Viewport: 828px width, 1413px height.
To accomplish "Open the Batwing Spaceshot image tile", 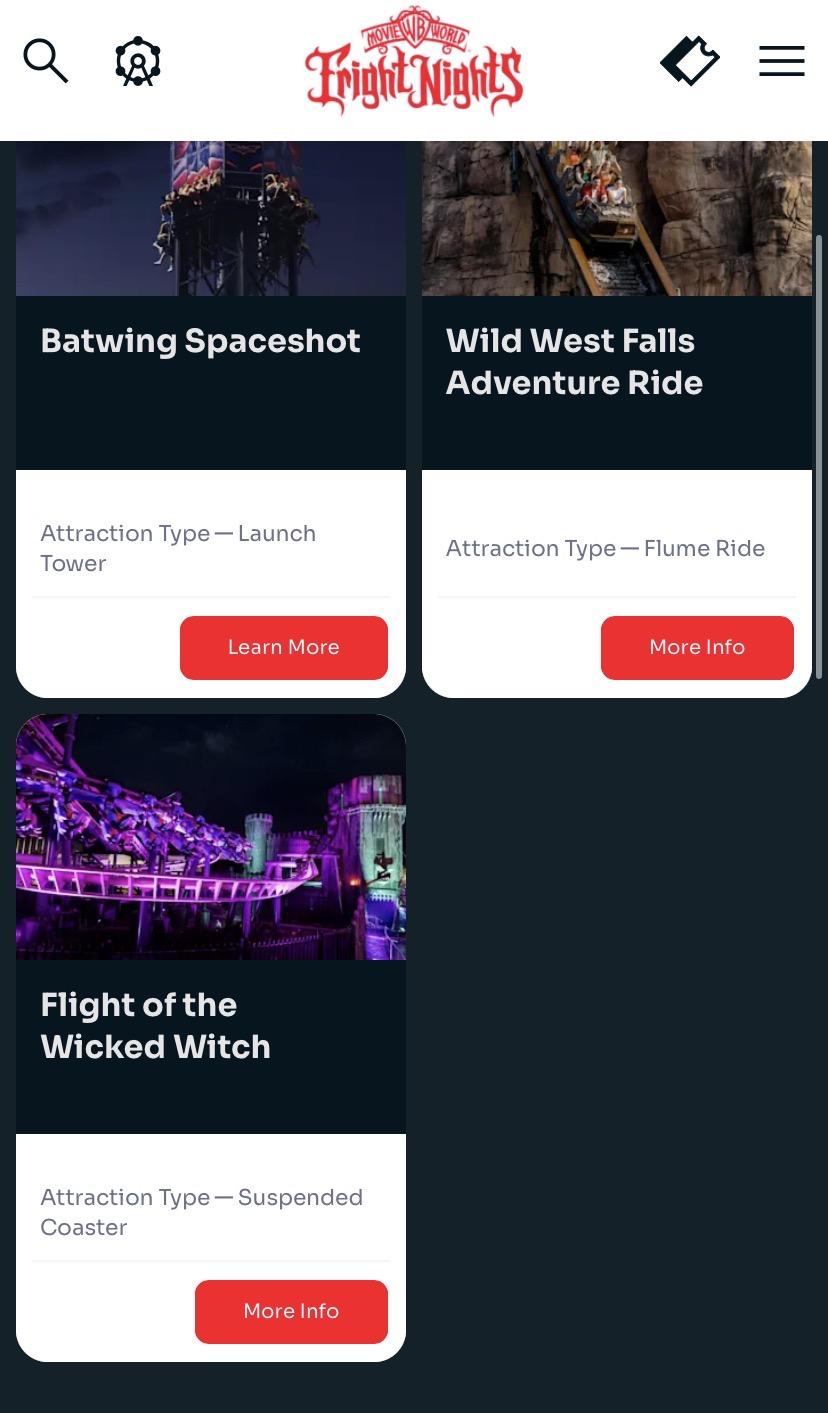I will 211,218.
